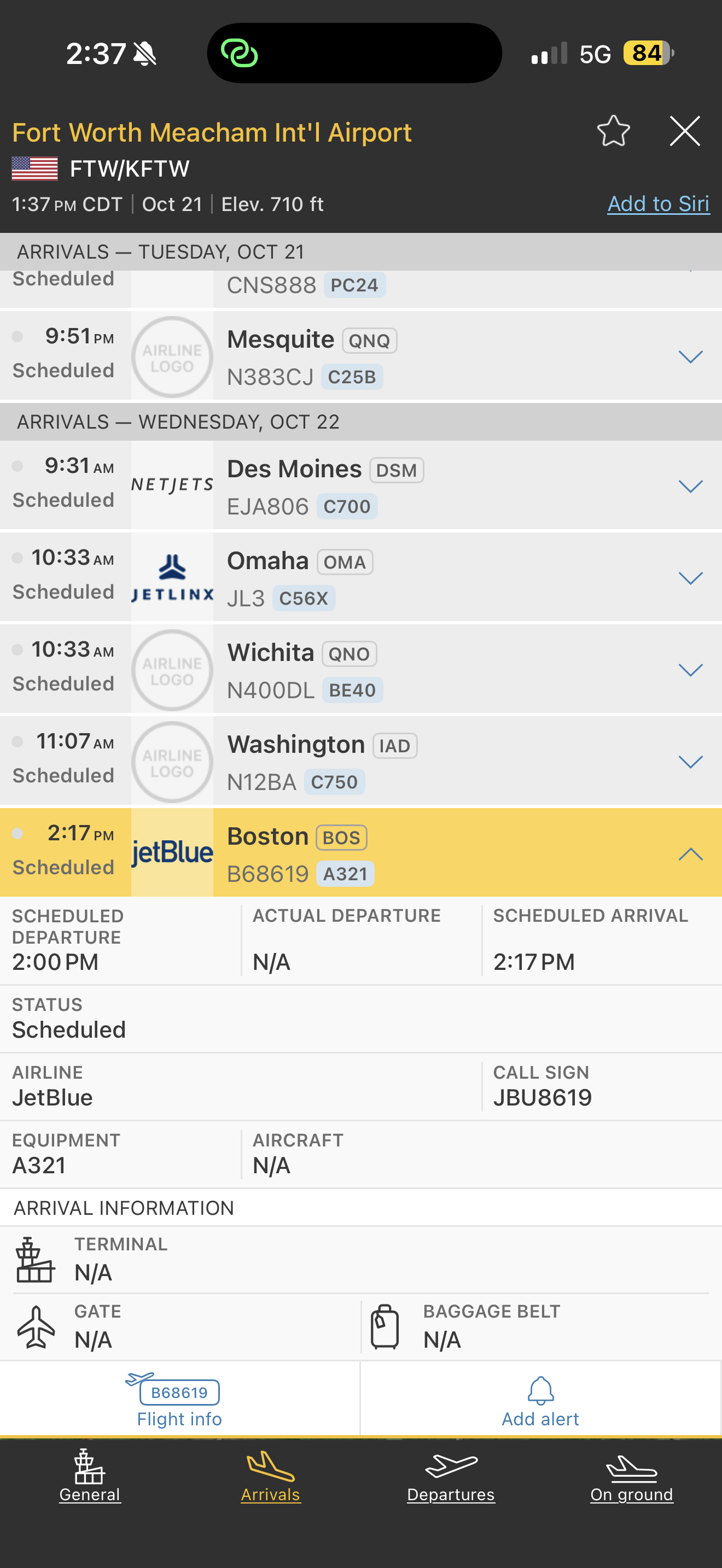Image resolution: width=722 pixels, height=1568 pixels.
Task: Expand the Mesquite N383CJ arrival
Action: click(690, 356)
